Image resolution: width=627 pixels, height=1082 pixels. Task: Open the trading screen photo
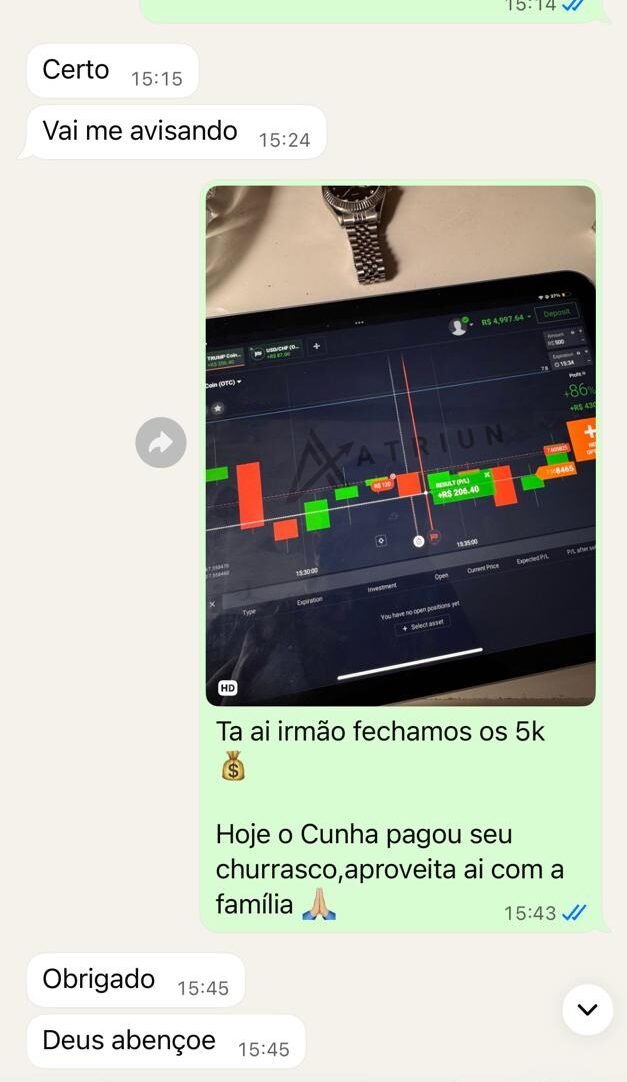[400, 445]
